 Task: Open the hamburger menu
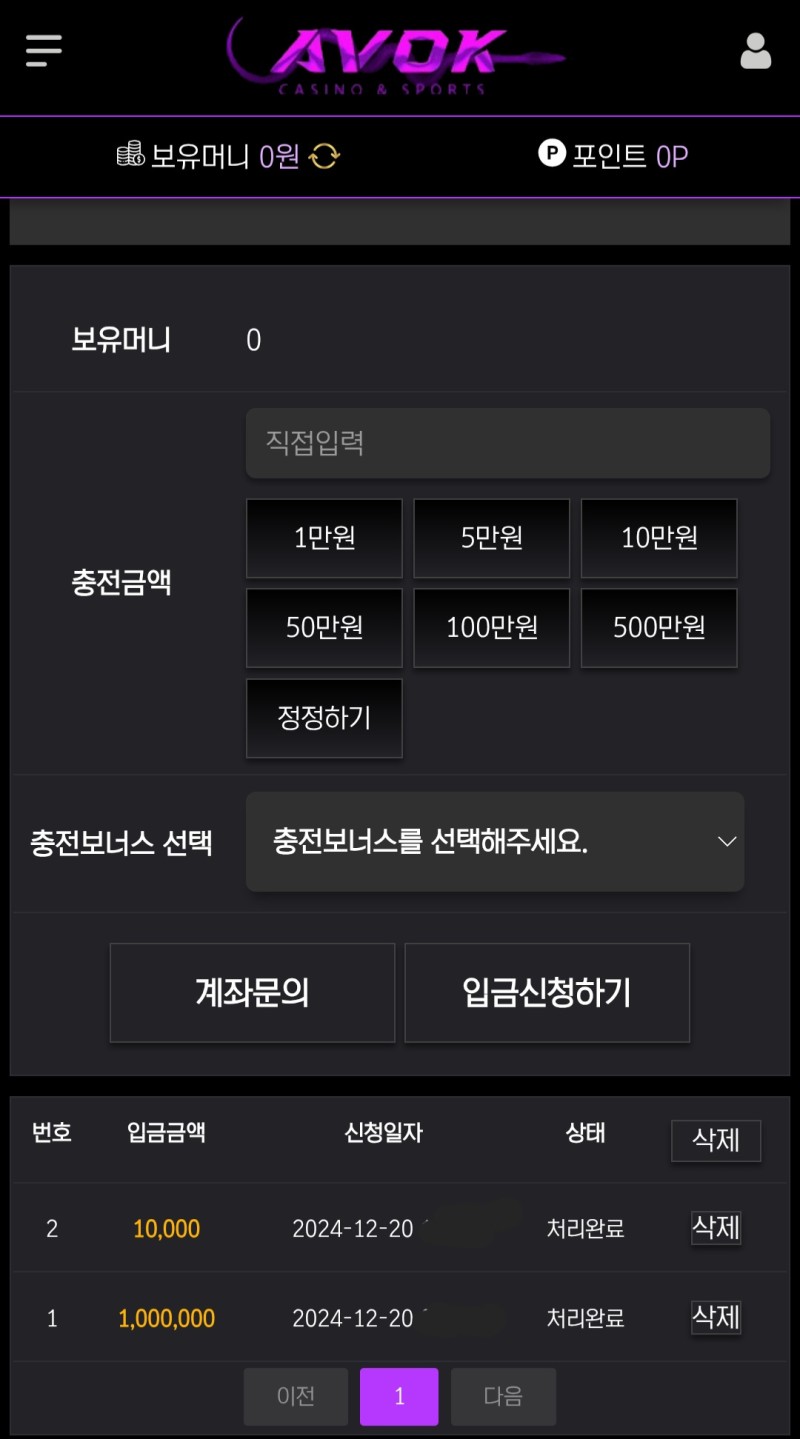[44, 50]
